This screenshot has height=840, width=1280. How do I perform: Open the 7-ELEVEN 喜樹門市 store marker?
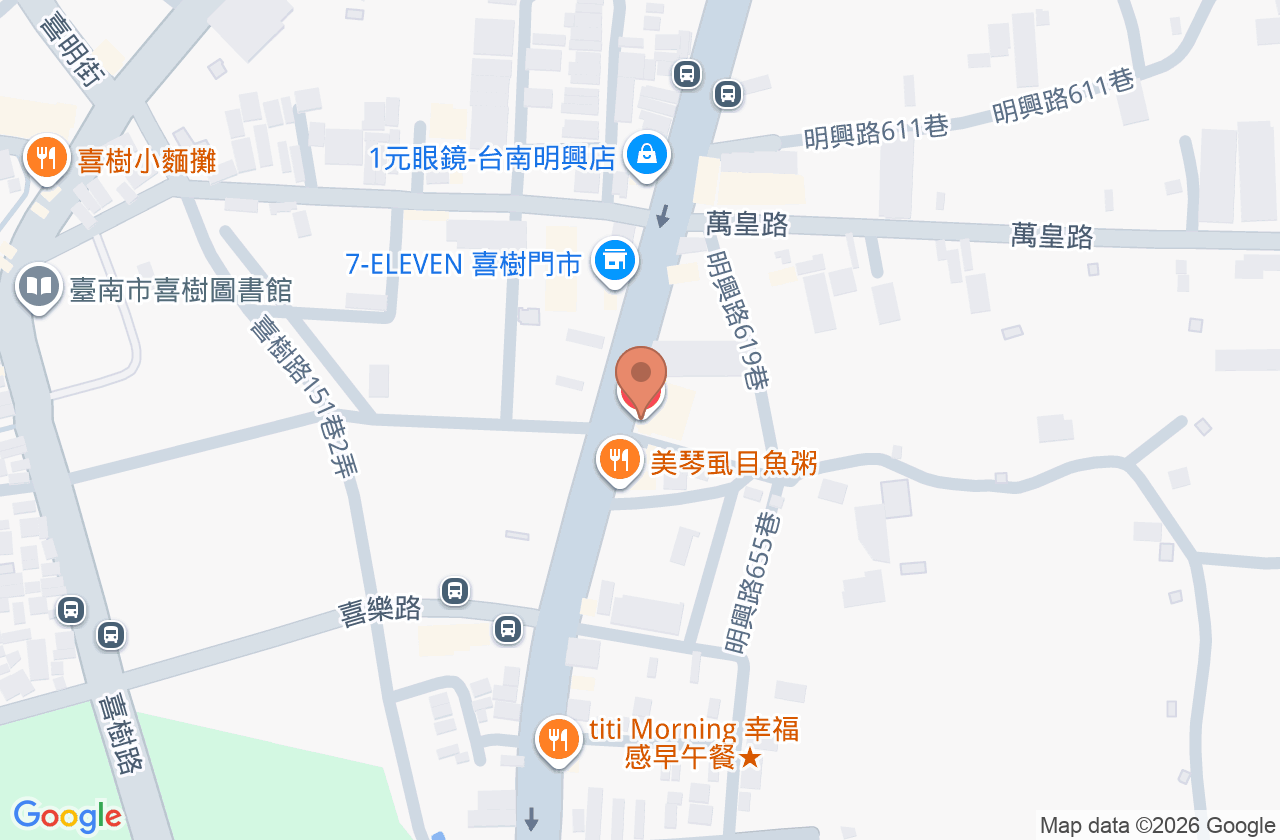(x=614, y=262)
